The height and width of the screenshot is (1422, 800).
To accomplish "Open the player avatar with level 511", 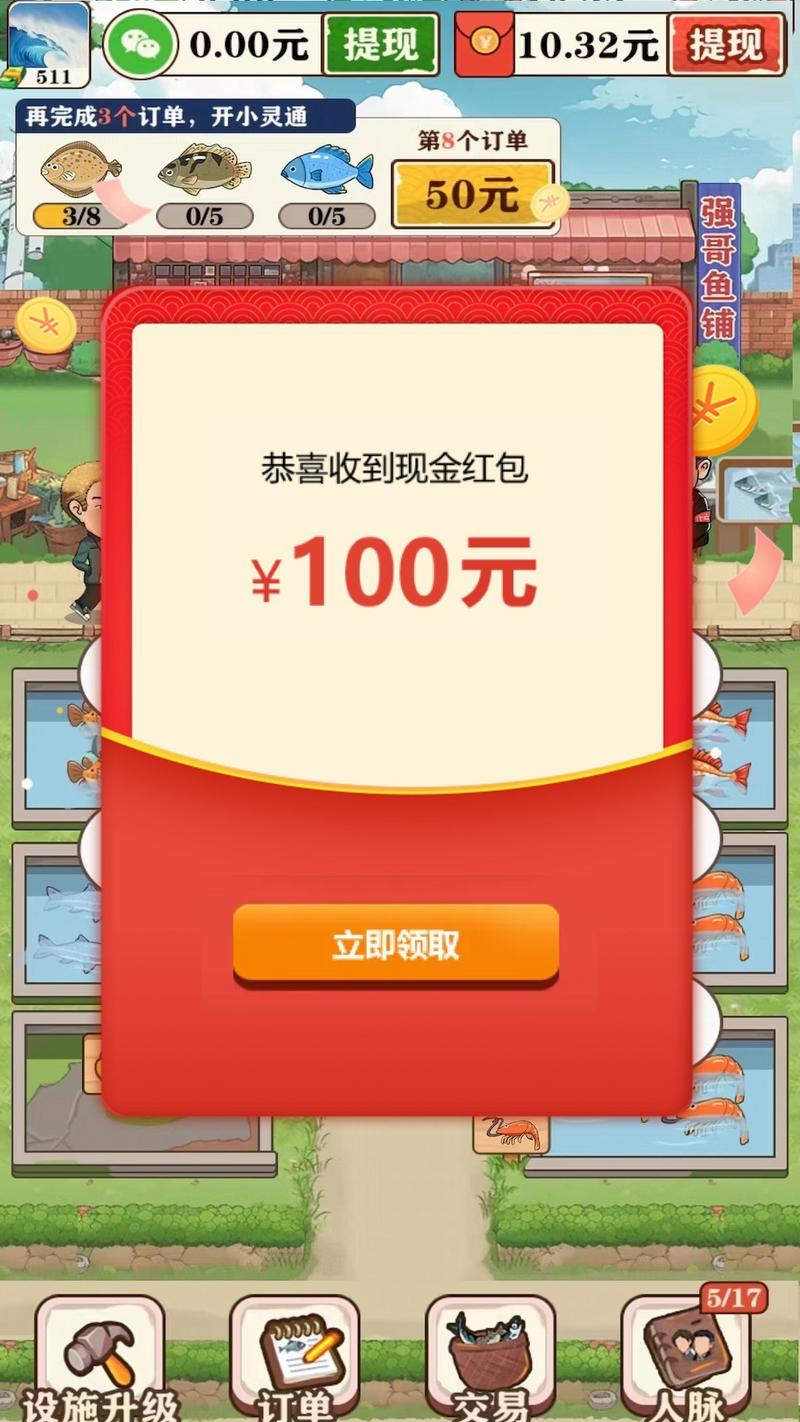I will point(47,42).
